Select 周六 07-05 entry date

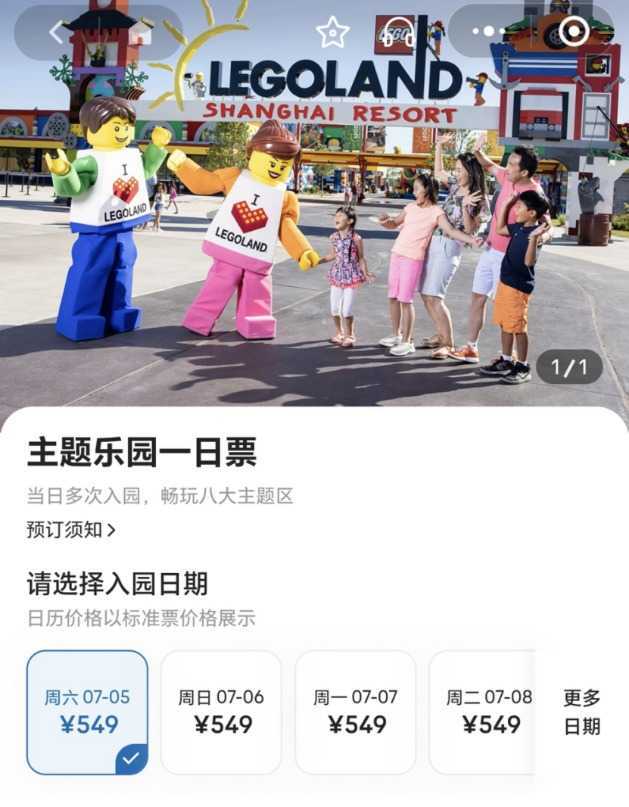[87, 712]
